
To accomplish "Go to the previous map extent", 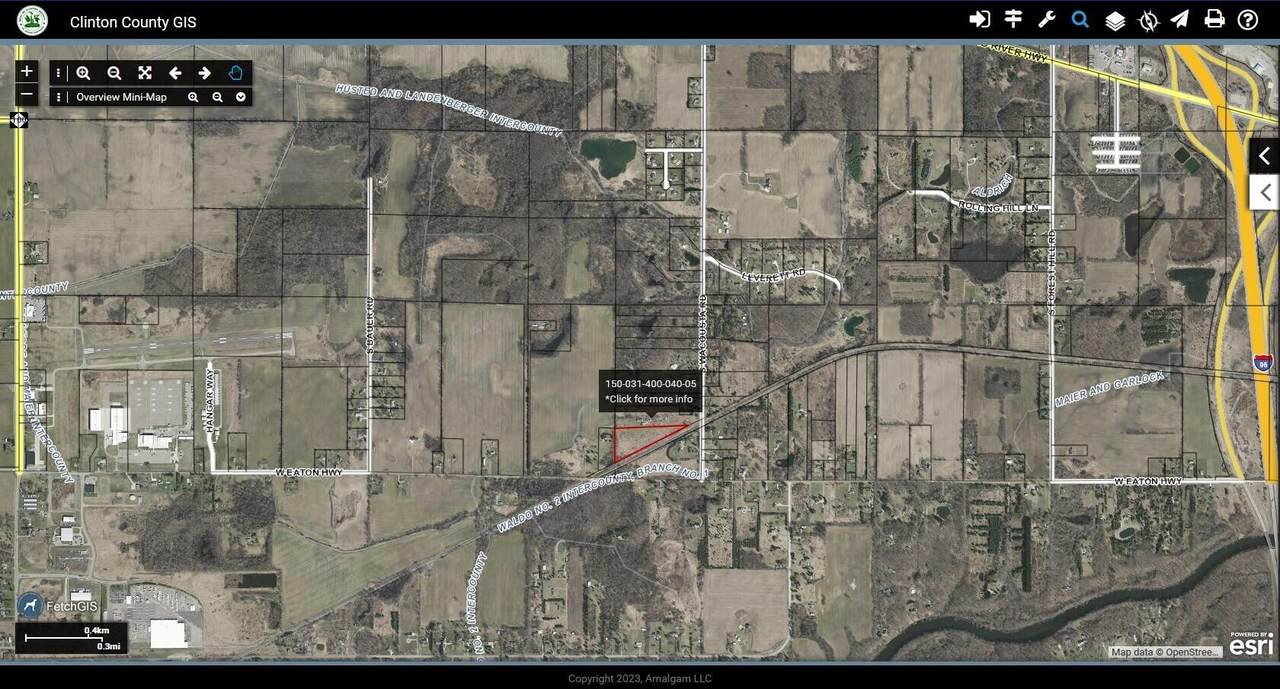I will tap(175, 73).
